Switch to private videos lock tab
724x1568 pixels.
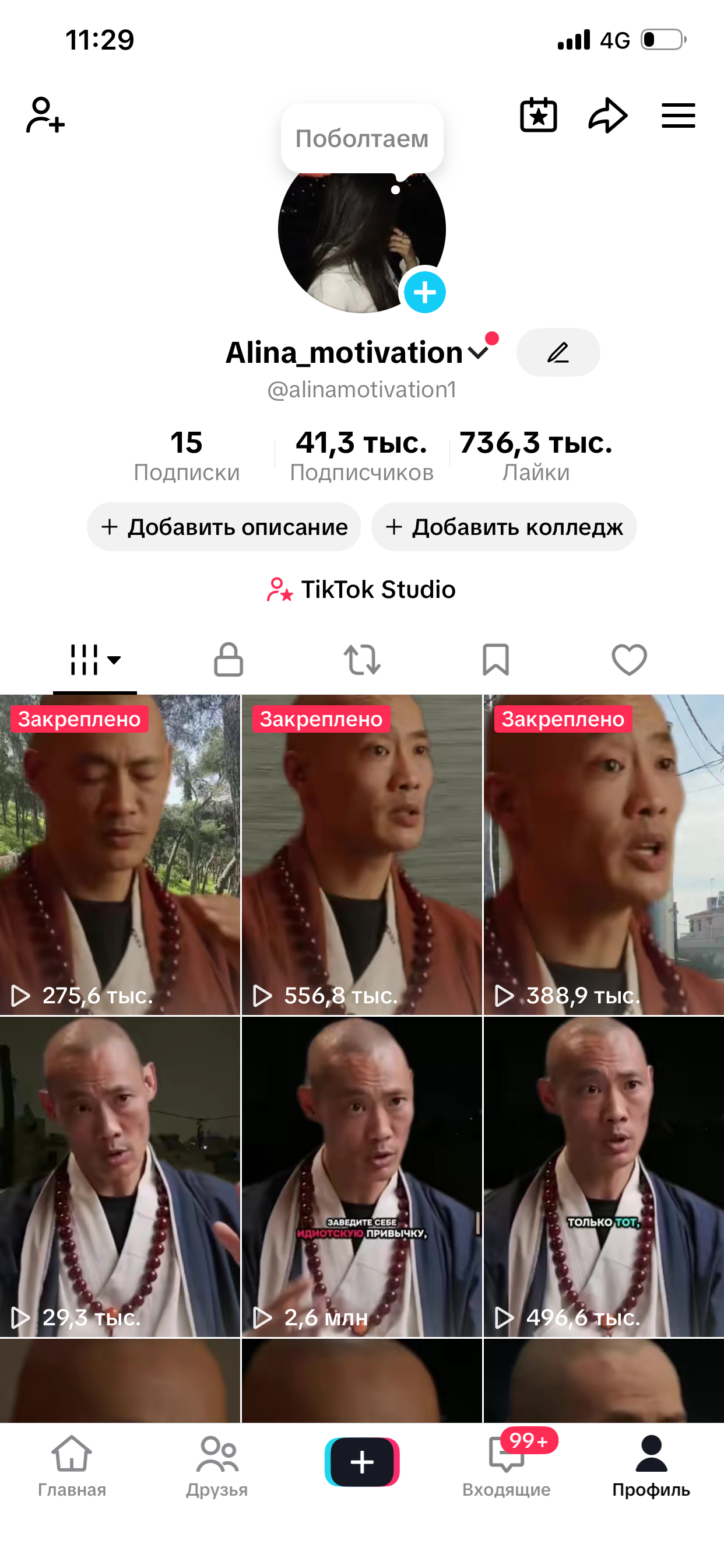click(228, 660)
